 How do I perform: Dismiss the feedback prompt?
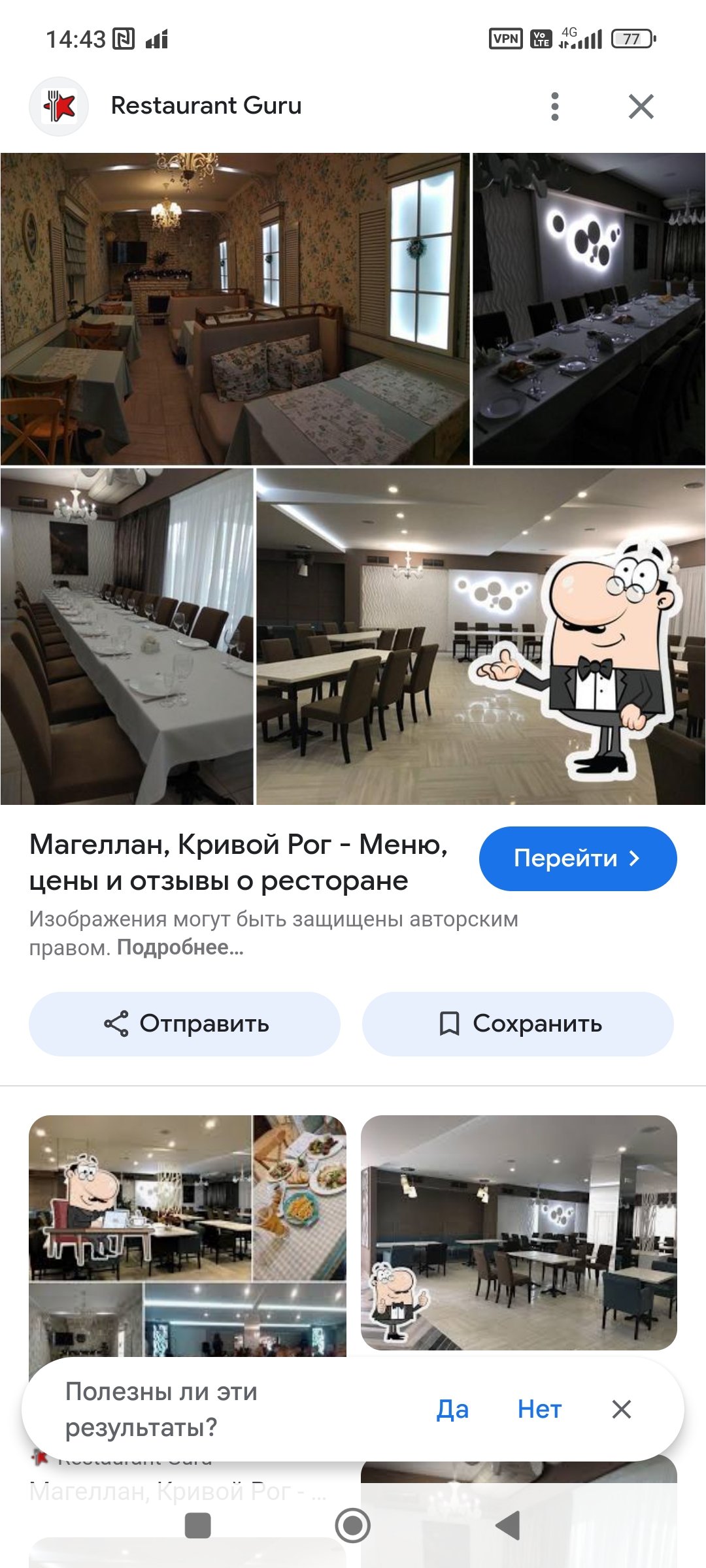tap(622, 1409)
